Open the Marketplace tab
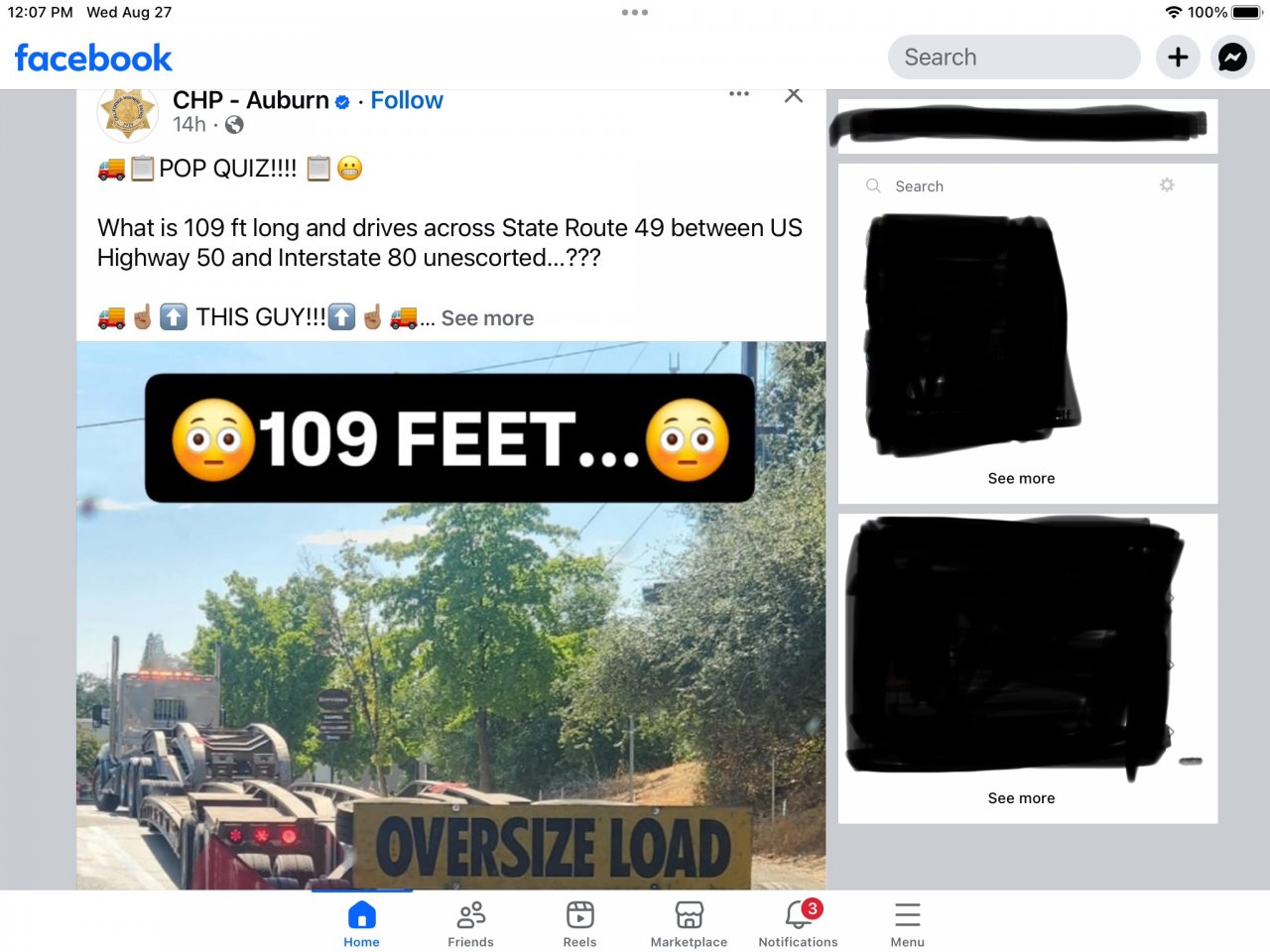The width and height of the screenshot is (1270, 952). click(689, 922)
